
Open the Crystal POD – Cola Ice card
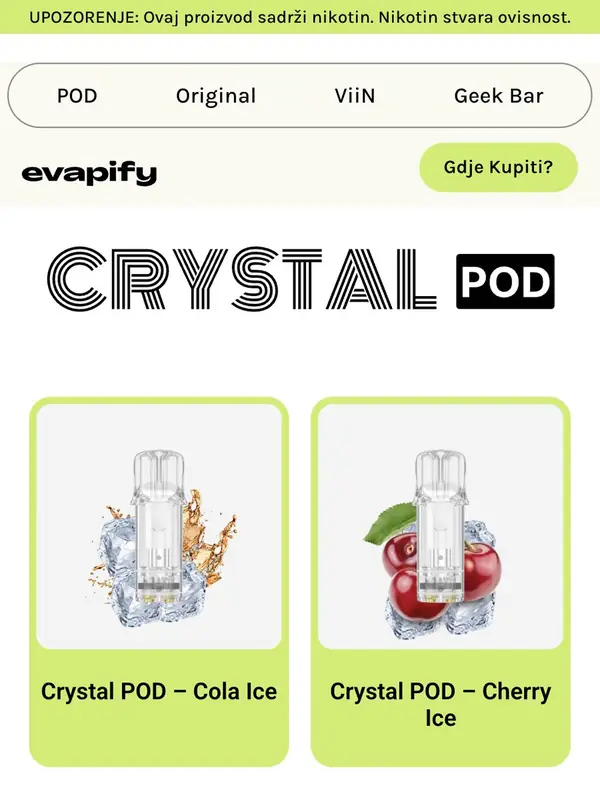point(159,582)
